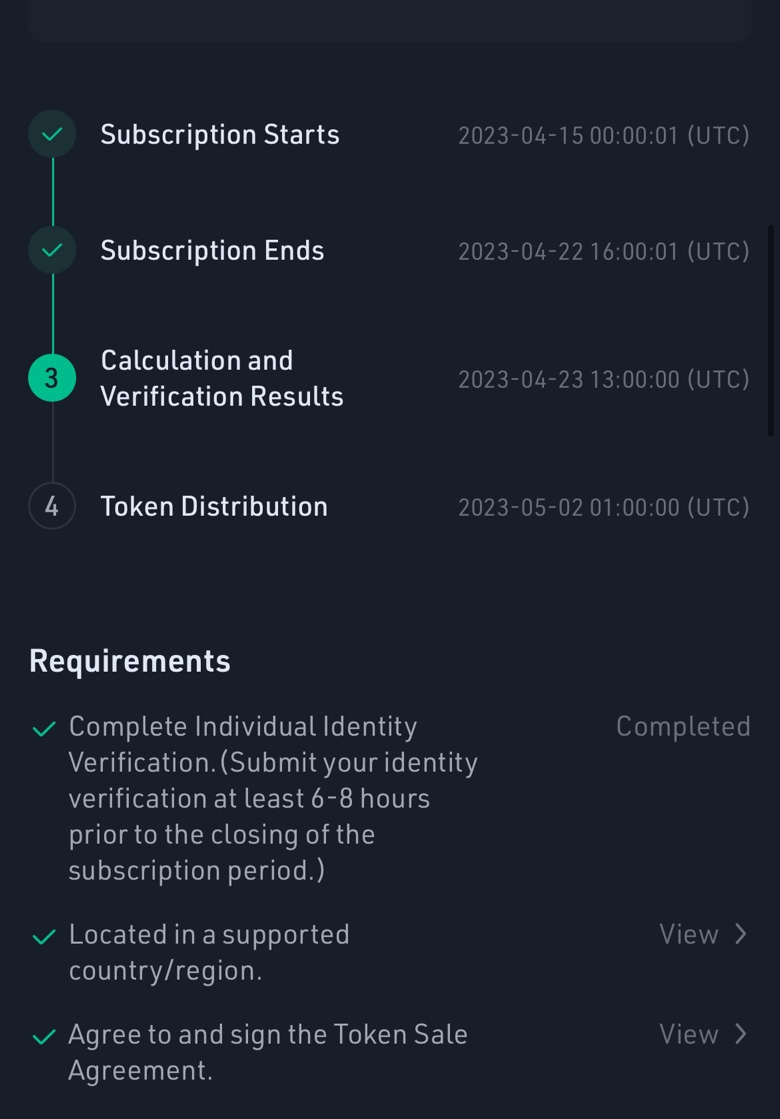View the Token Sale Agreement

coord(702,1034)
